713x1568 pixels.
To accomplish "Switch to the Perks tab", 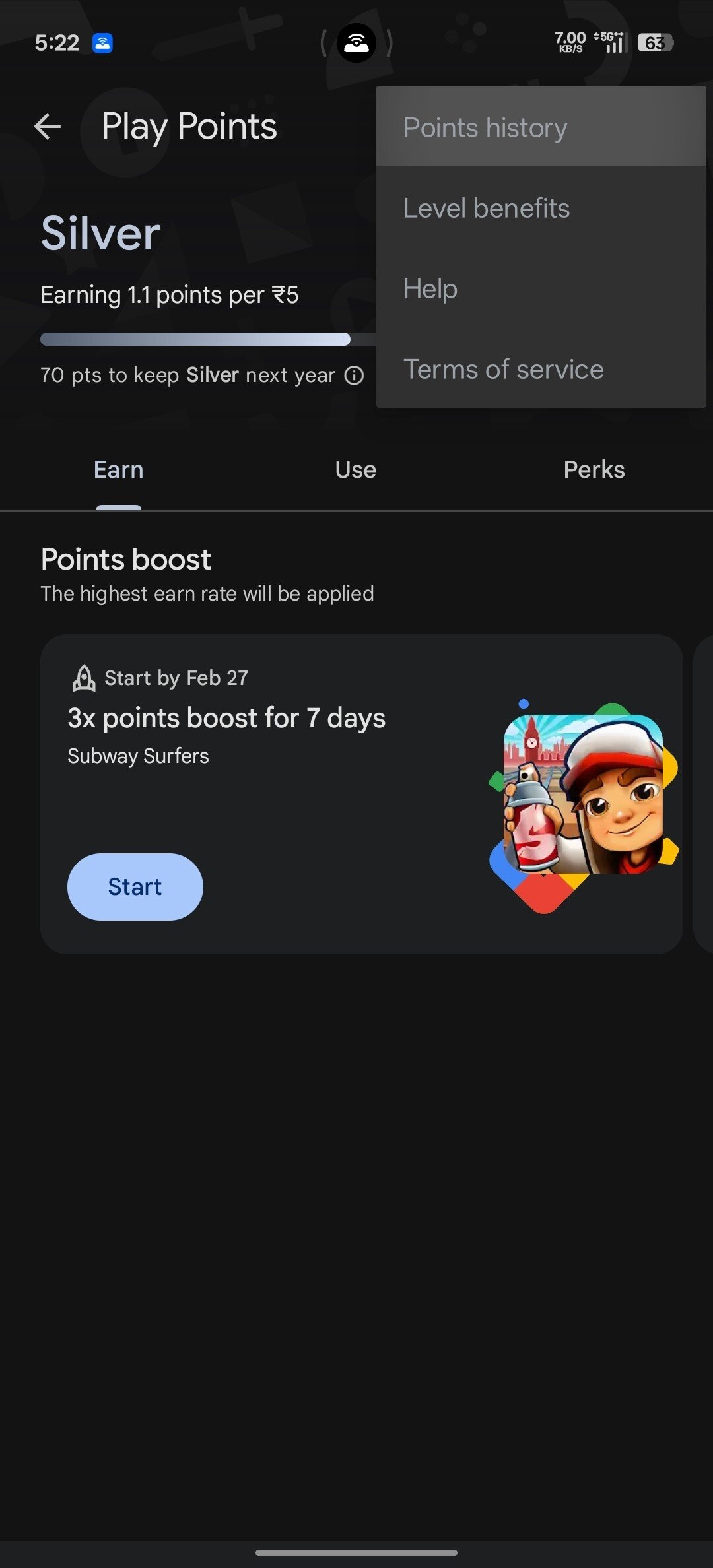I will pos(594,470).
